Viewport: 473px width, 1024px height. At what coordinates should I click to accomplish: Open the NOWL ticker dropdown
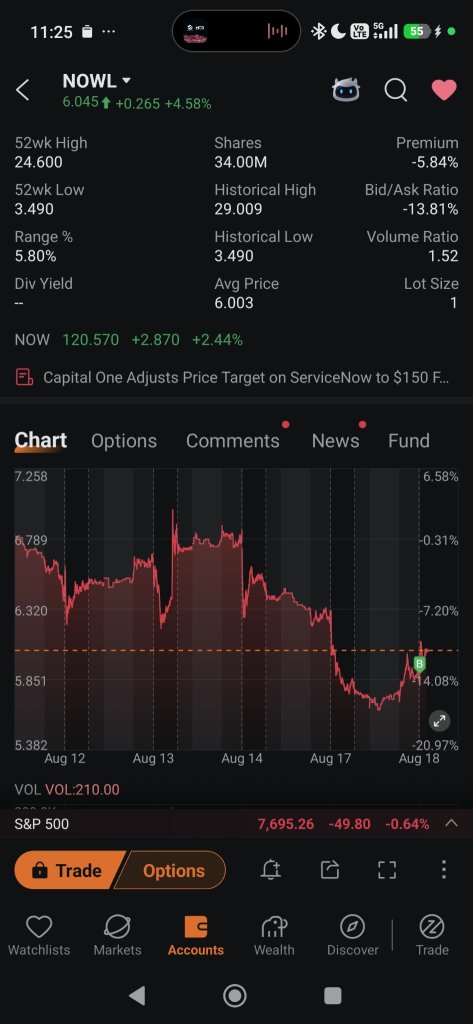point(97,81)
